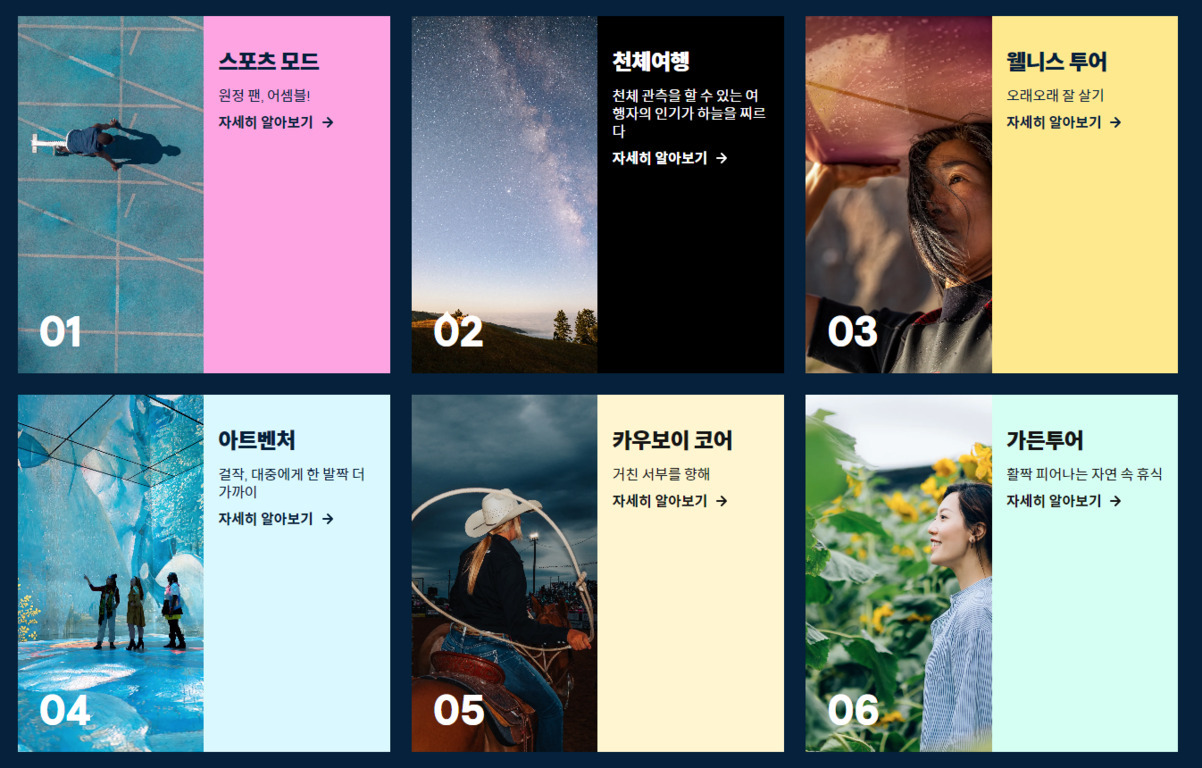This screenshot has height=768, width=1202.
Task: Tap the 06 sunflower garden photo tile
Action: [x=898, y=573]
